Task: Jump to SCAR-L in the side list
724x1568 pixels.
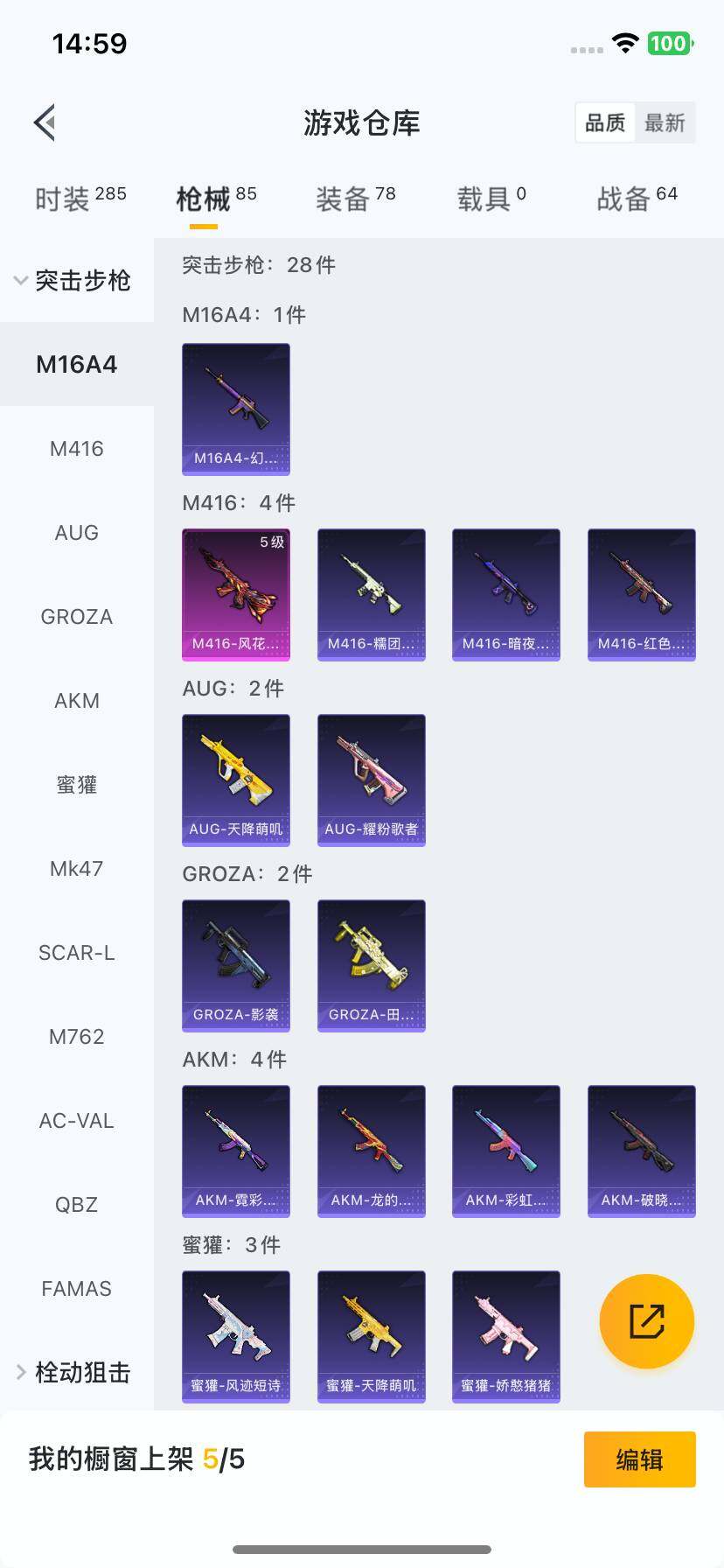Action: click(x=77, y=953)
